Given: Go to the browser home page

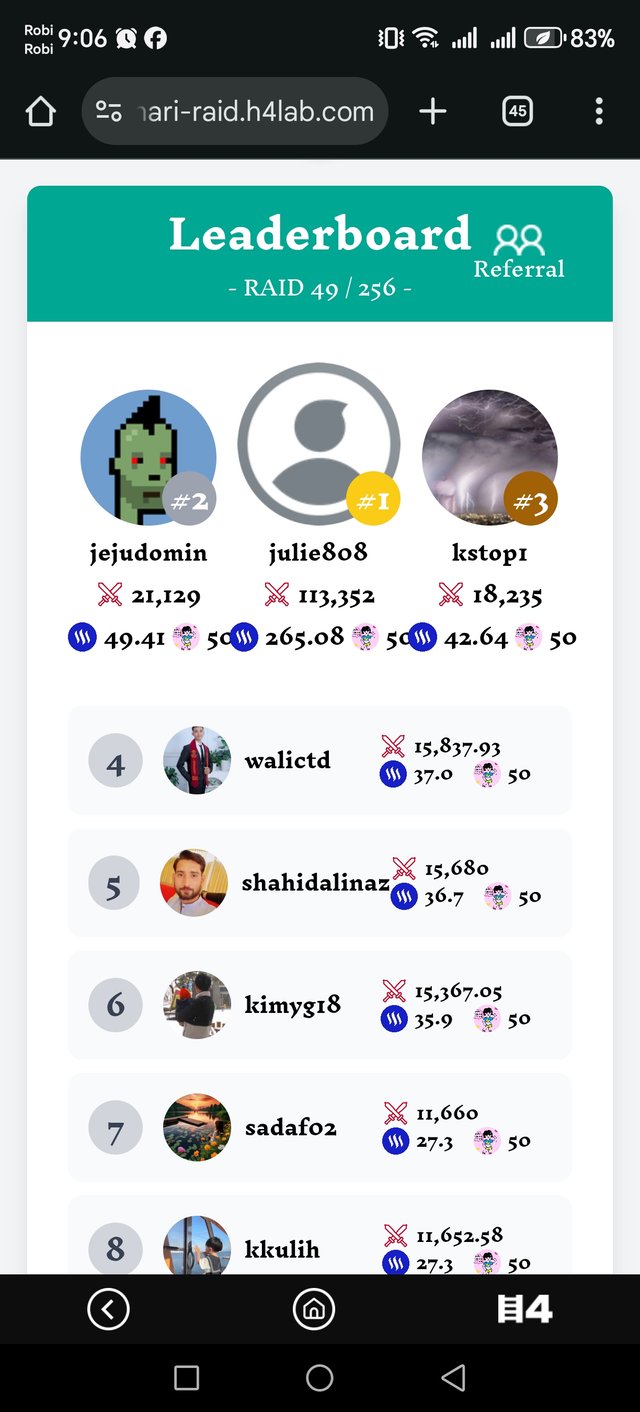Looking at the screenshot, I should click(40, 112).
